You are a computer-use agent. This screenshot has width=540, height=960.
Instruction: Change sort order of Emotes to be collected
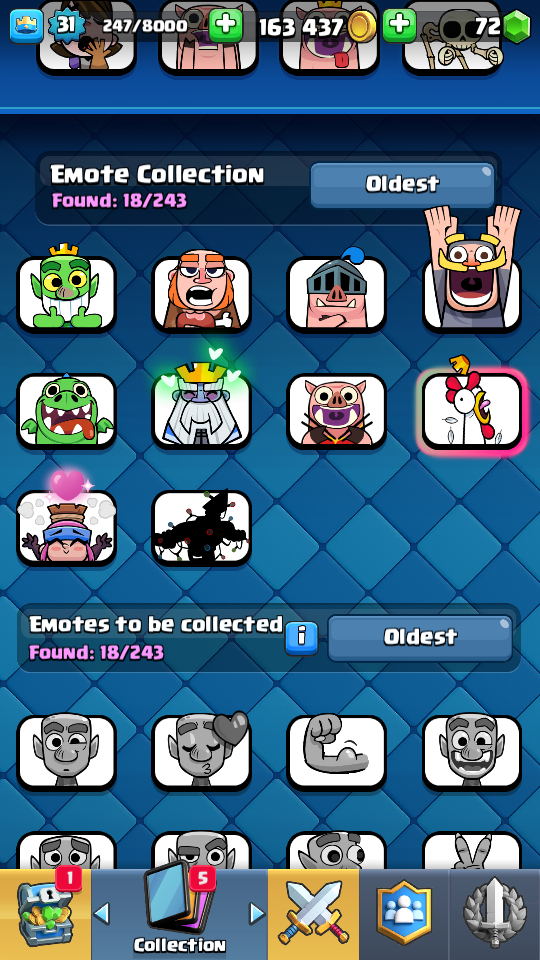[420, 638]
